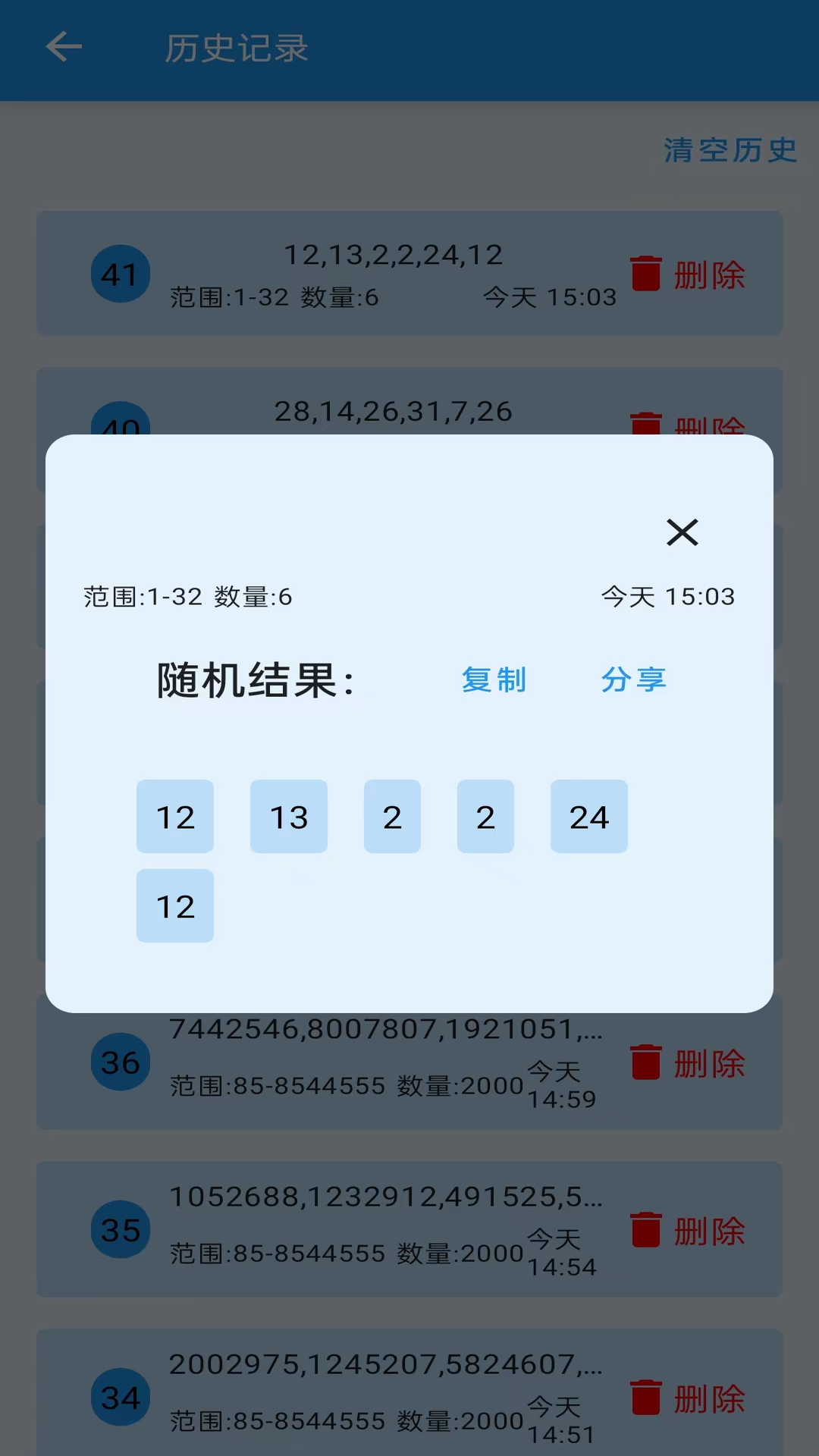
Task: Click the first 12 chip in the results
Action: (x=175, y=816)
